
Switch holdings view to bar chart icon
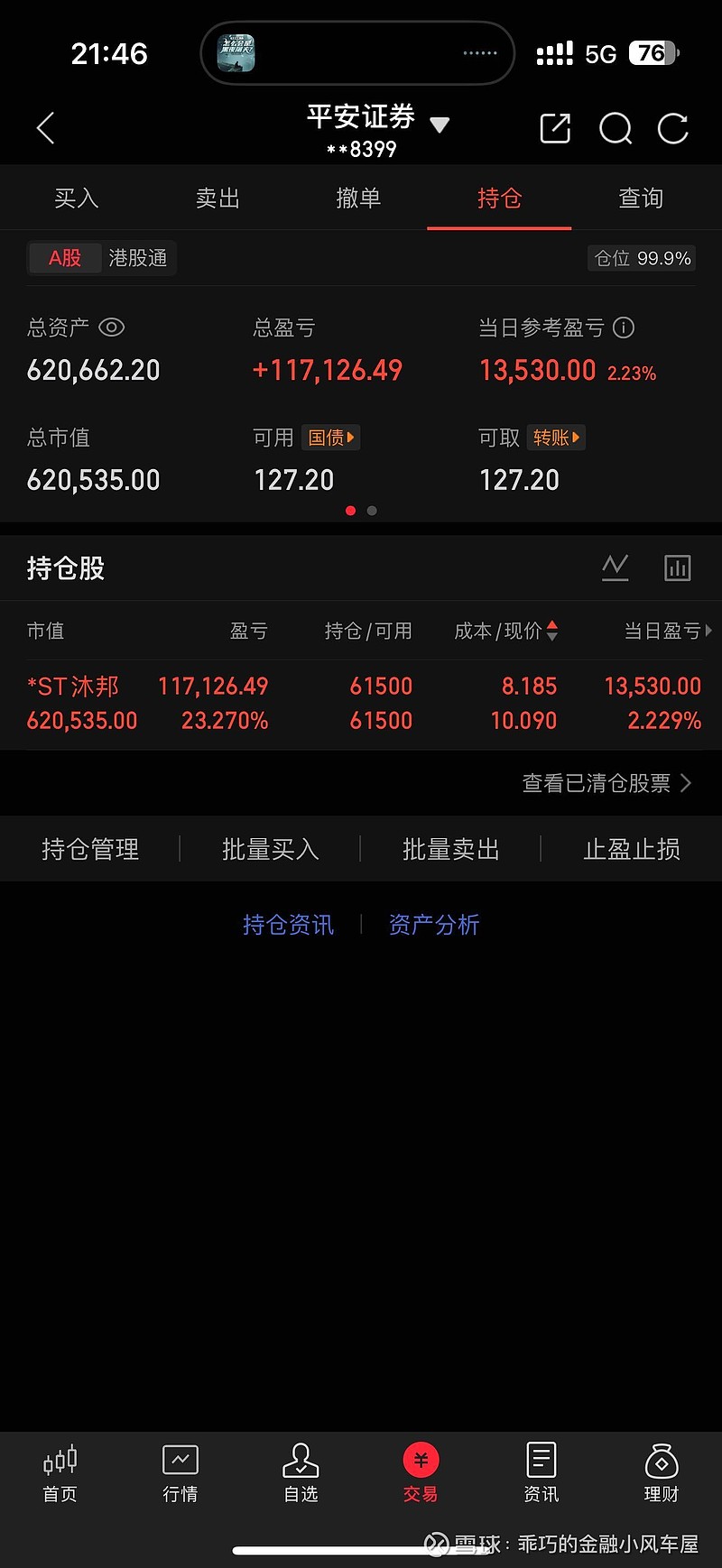pyautogui.click(x=676, y=567)
